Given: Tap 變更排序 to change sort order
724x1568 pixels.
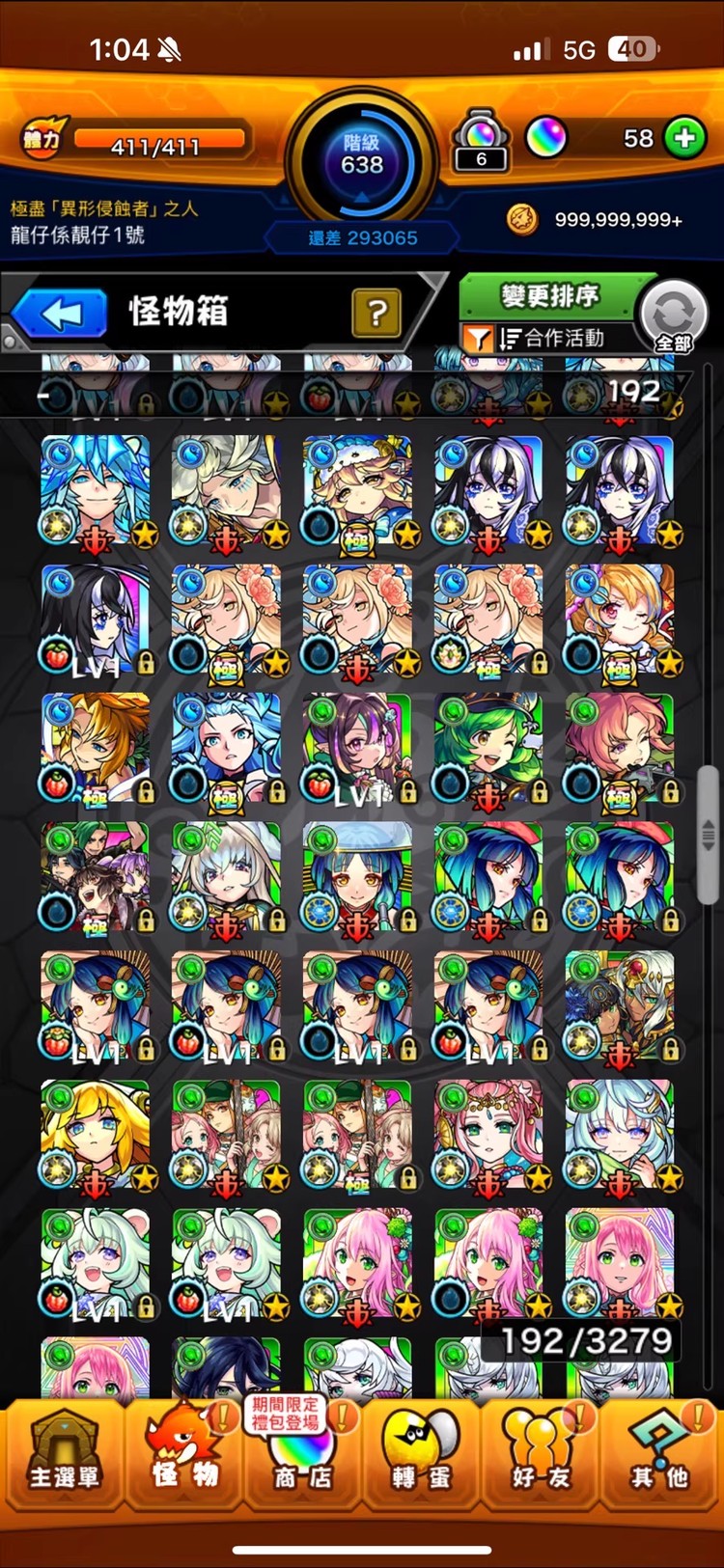Looking at the screenshot, I should click(x=548, y=295).
